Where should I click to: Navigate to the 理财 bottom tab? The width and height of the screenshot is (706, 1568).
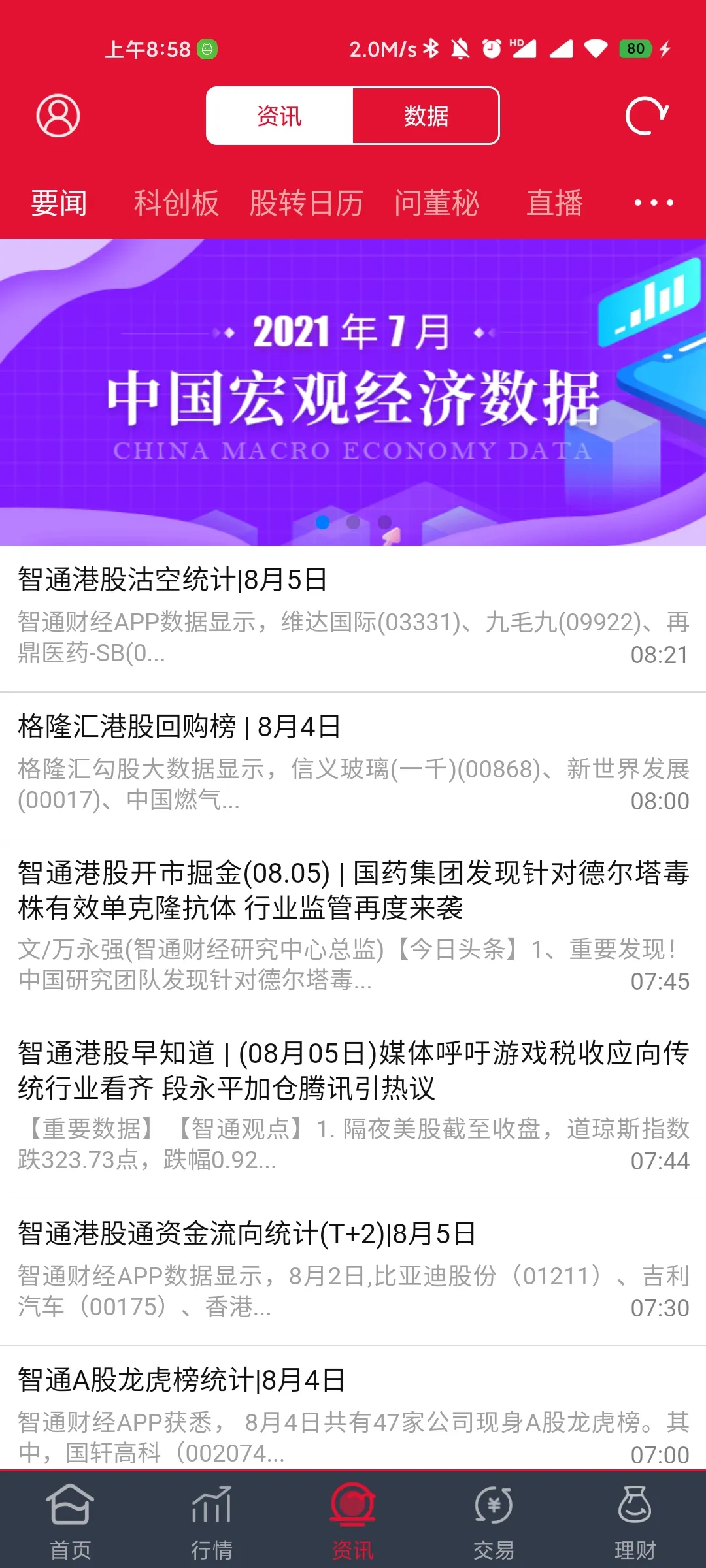click(x=635, y=1520)
